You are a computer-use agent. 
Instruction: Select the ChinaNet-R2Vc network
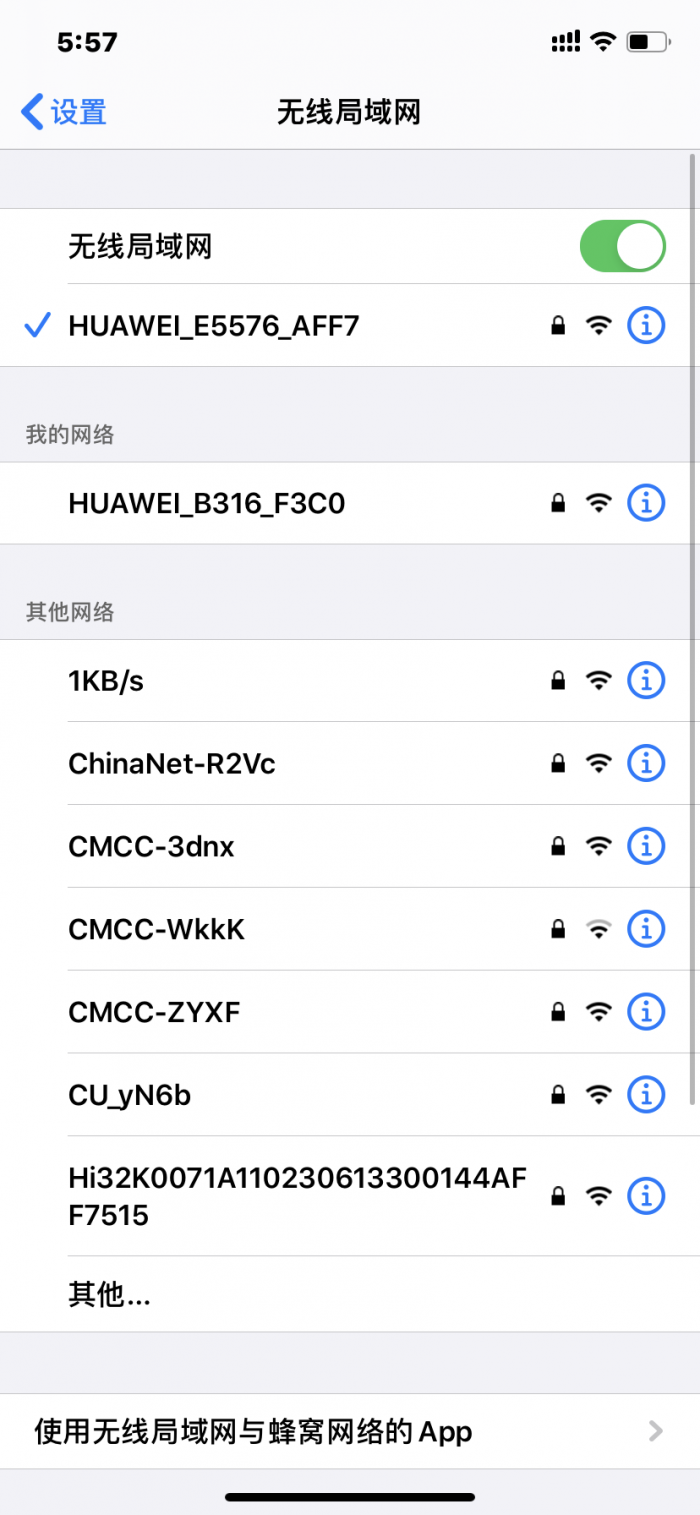pos(172,764)
